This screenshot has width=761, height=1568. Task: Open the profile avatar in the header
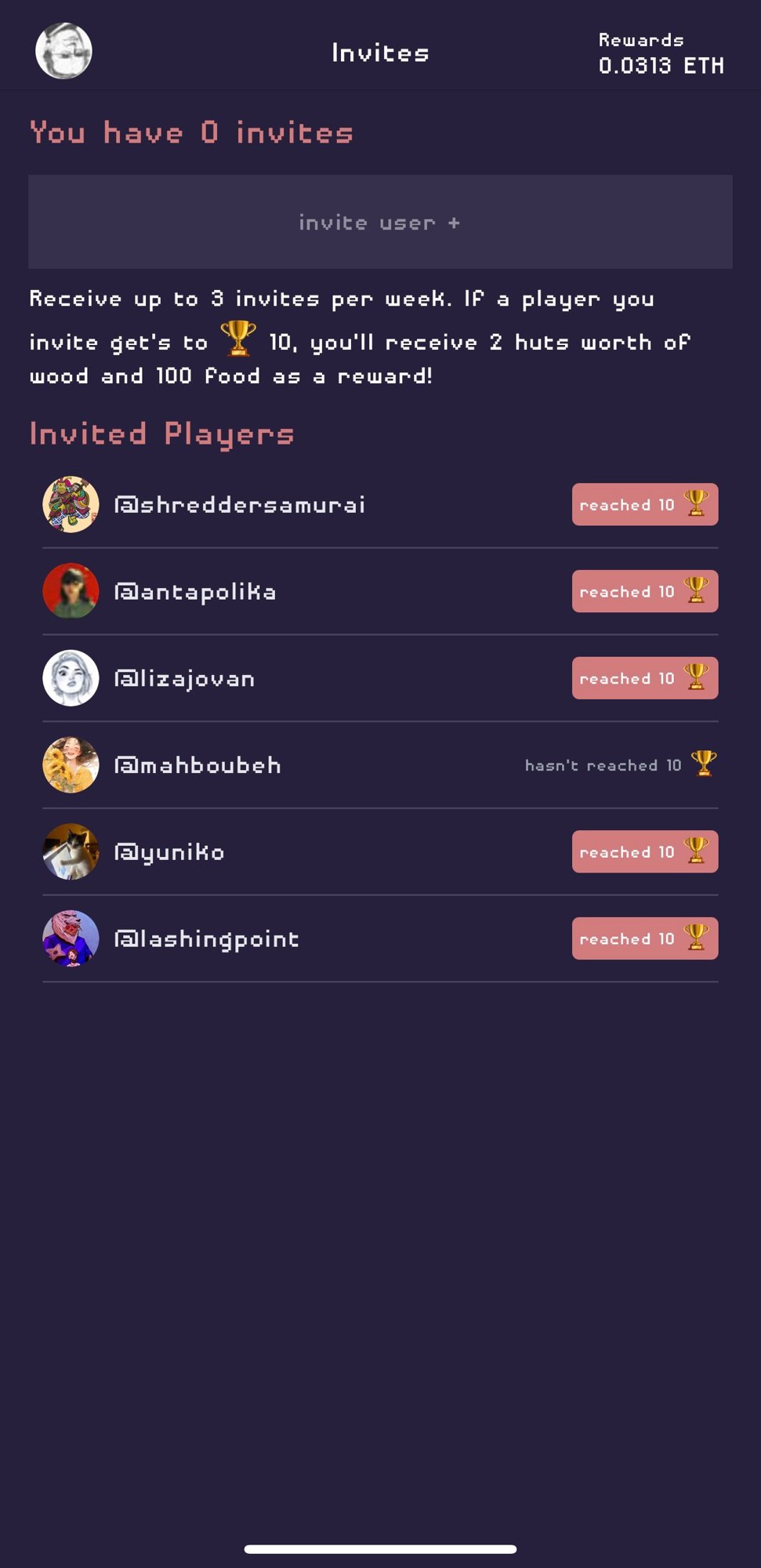click(x=63, y=51)
